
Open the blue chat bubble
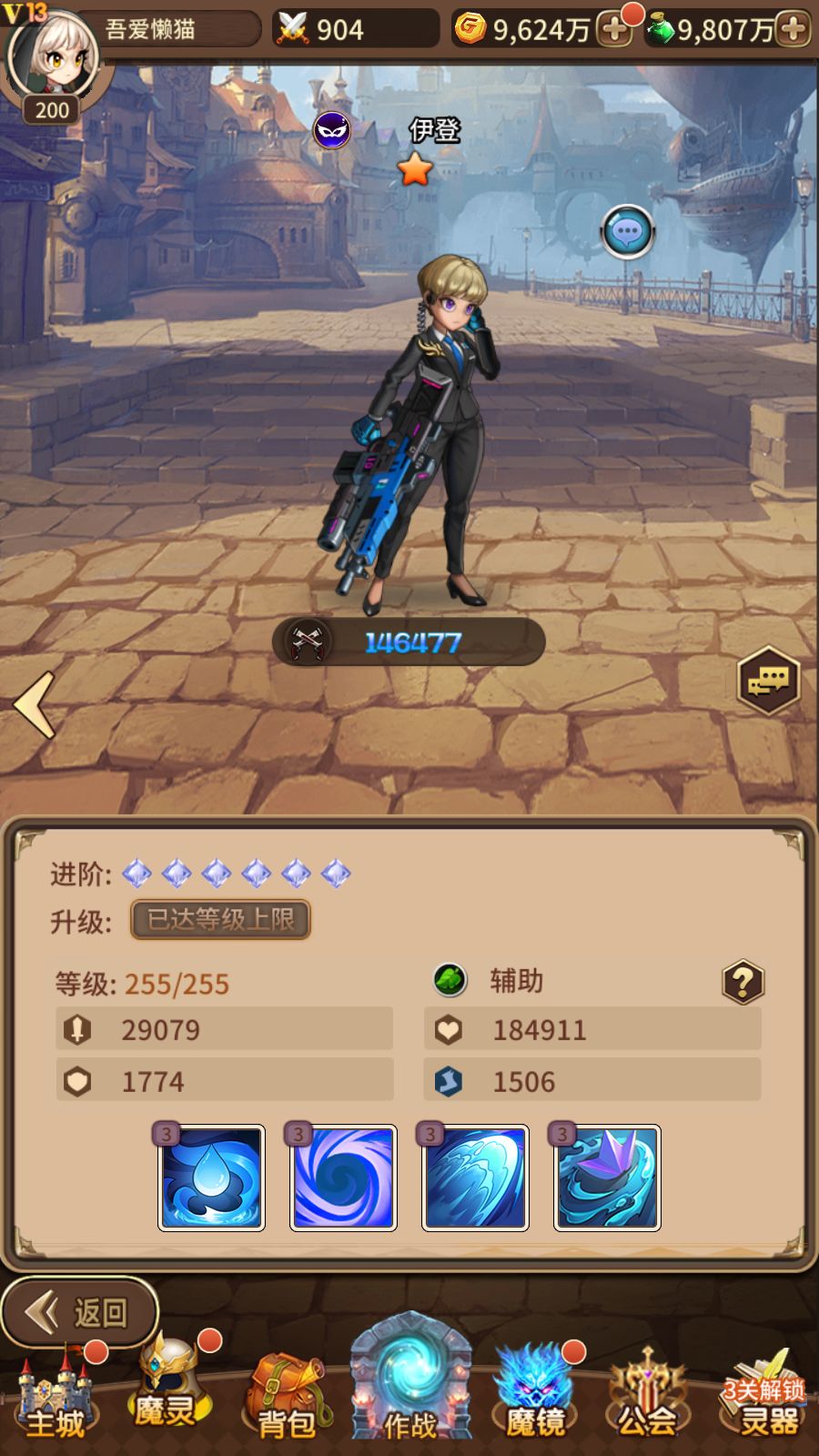pos(628,232)
